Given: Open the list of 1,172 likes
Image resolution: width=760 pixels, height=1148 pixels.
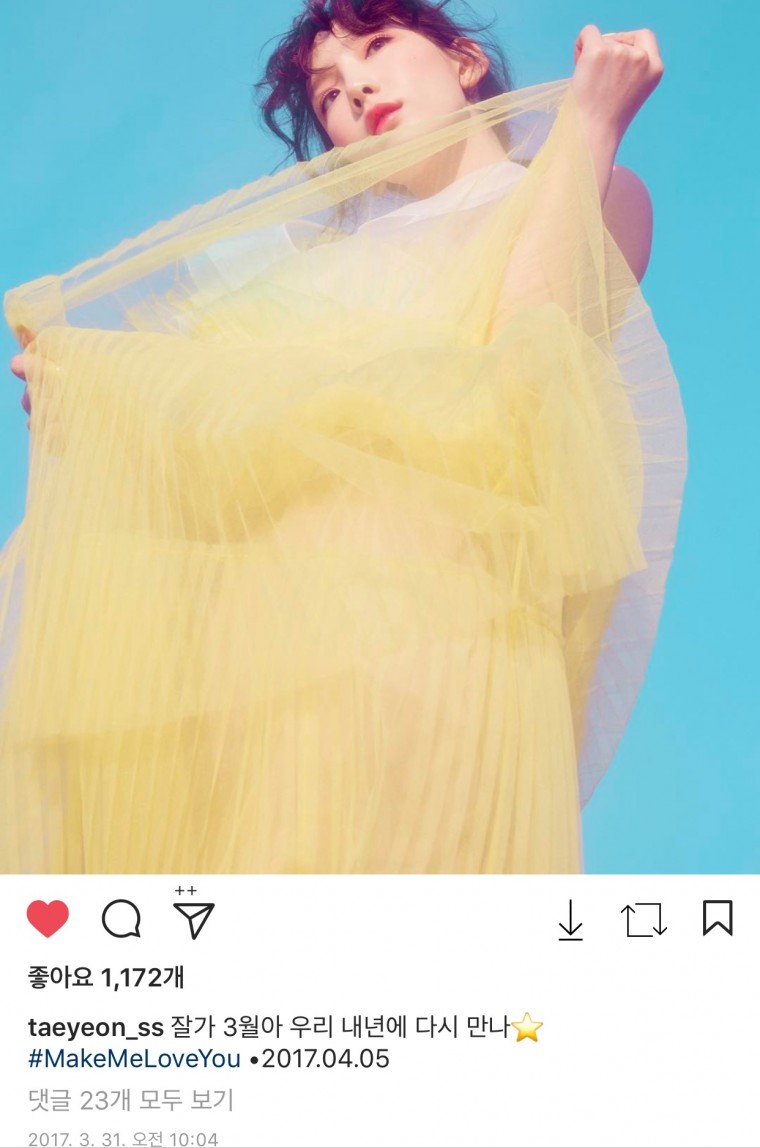Looking at the screenshot, I should click(106, 977).
